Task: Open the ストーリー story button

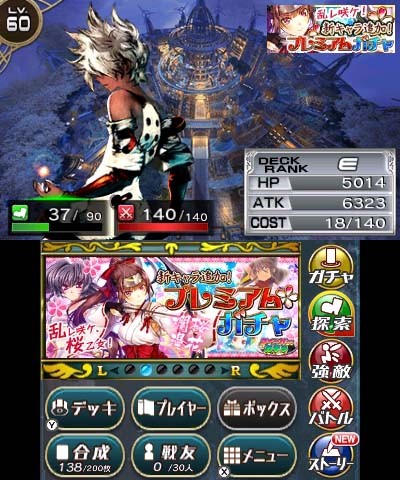Action: coord(331,456)
